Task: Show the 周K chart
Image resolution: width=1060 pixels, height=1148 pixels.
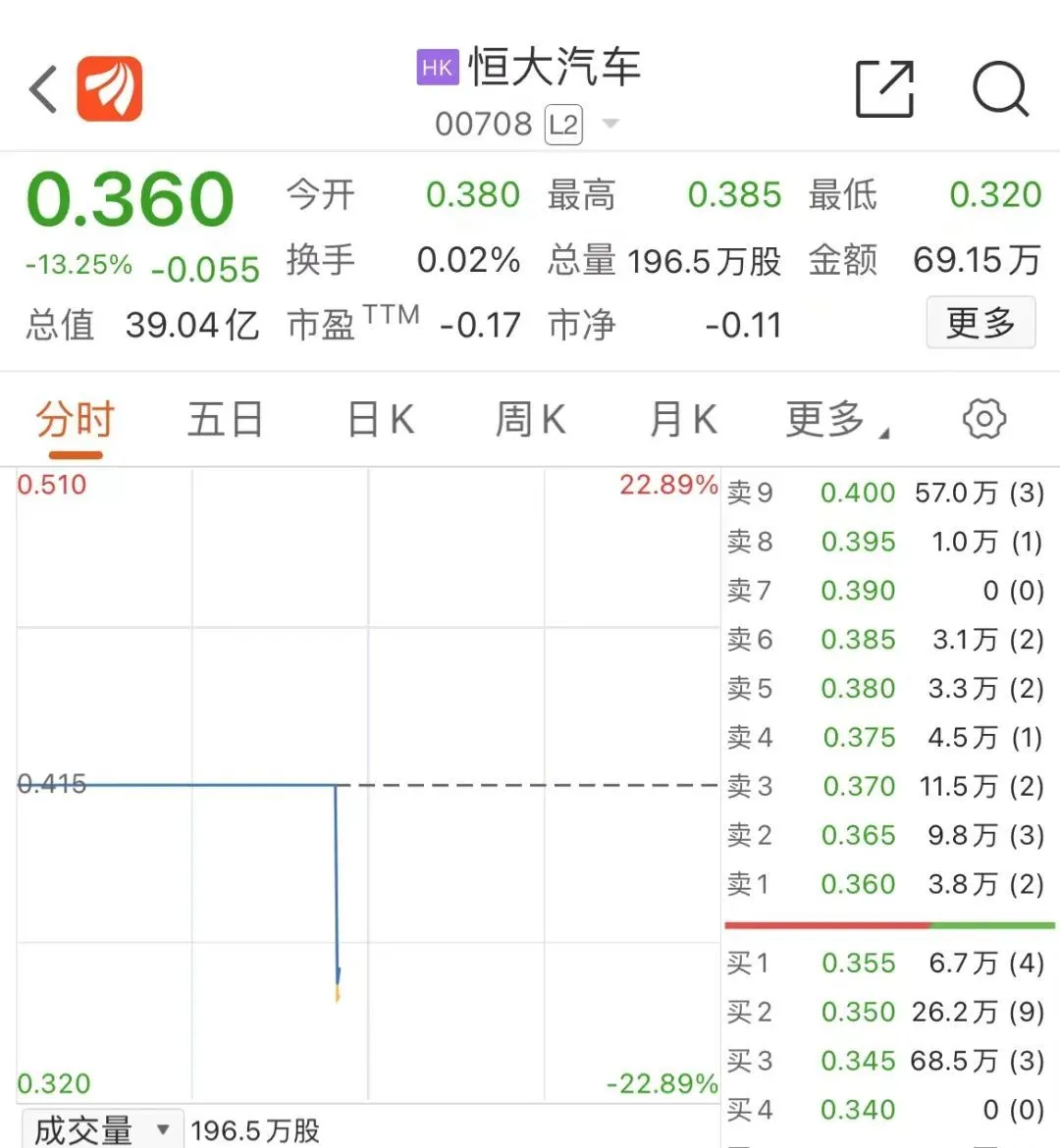Action: click(531, 421)
